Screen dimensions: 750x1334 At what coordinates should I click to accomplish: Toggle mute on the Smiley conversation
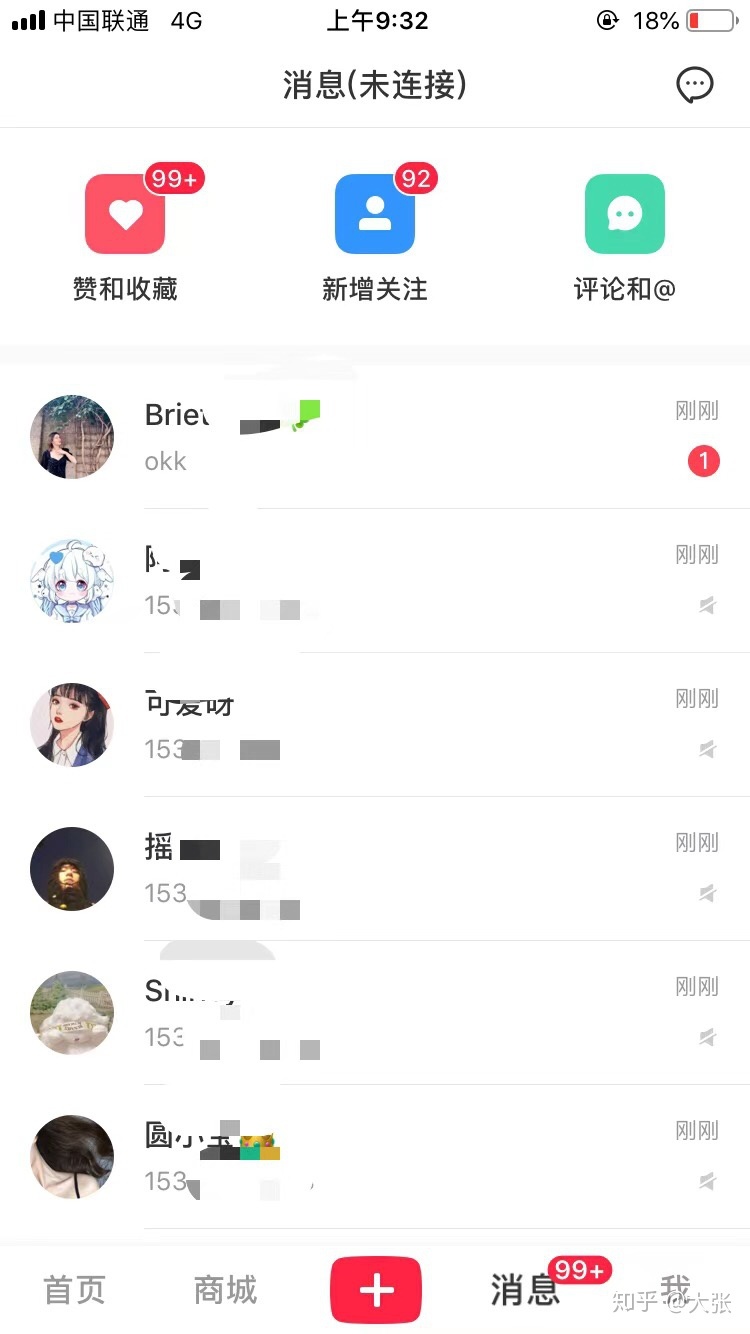(707, 1037)
